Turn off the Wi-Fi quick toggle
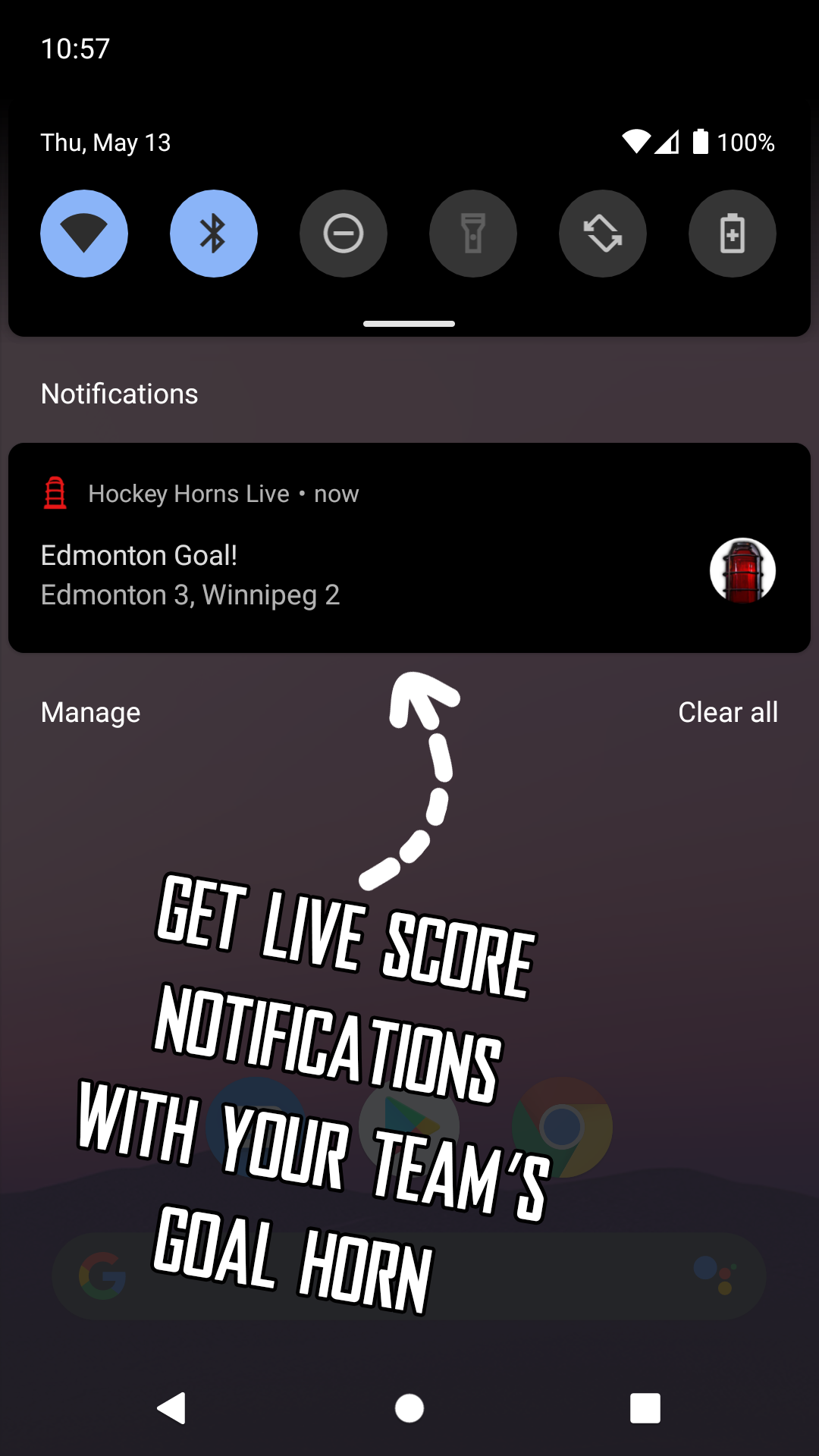Screen dimensions: 819x1456 coord(84,234)
